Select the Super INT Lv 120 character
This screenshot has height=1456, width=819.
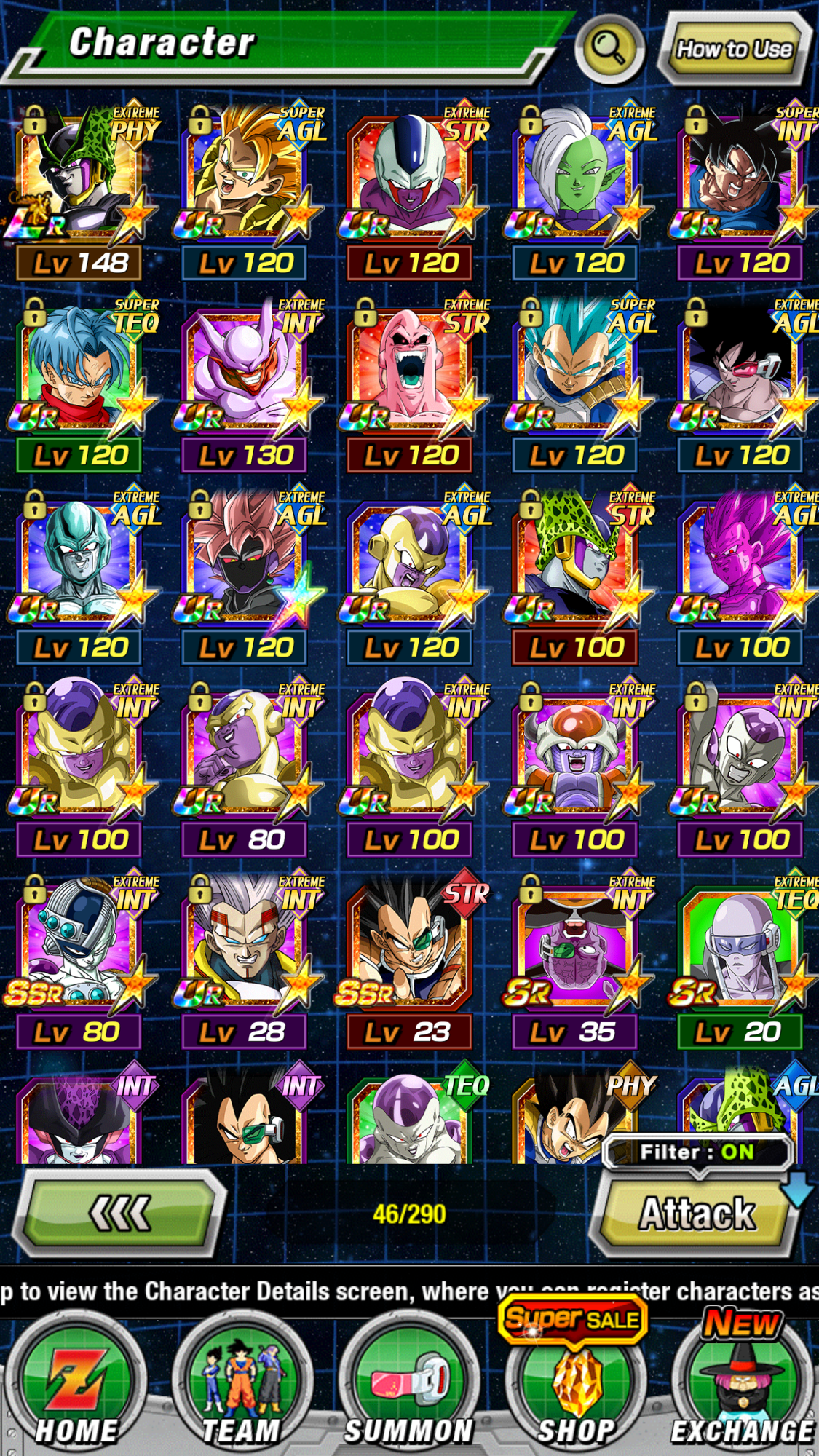coord(741,191)
